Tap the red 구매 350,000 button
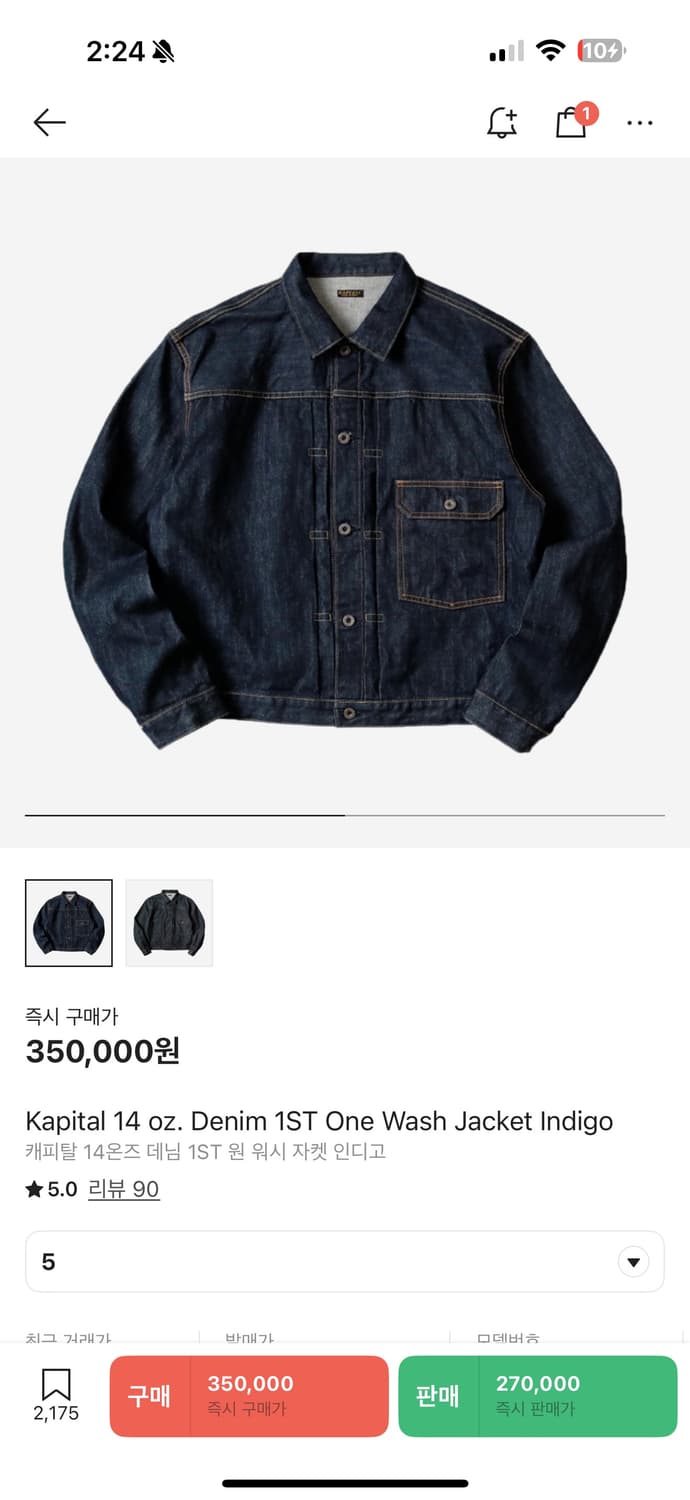690x1500 pixels. 249,1396
